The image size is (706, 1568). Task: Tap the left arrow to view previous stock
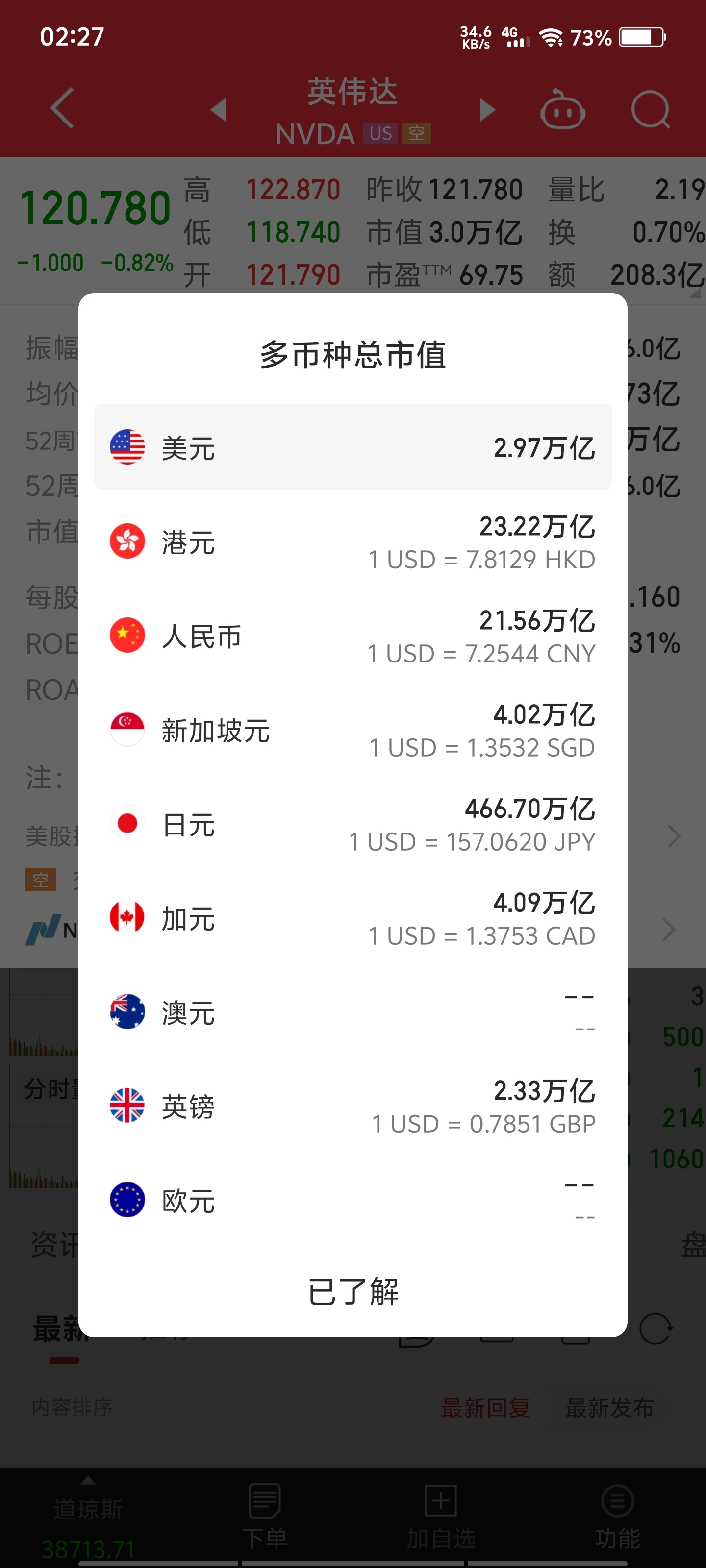click(x=219, y=110)
